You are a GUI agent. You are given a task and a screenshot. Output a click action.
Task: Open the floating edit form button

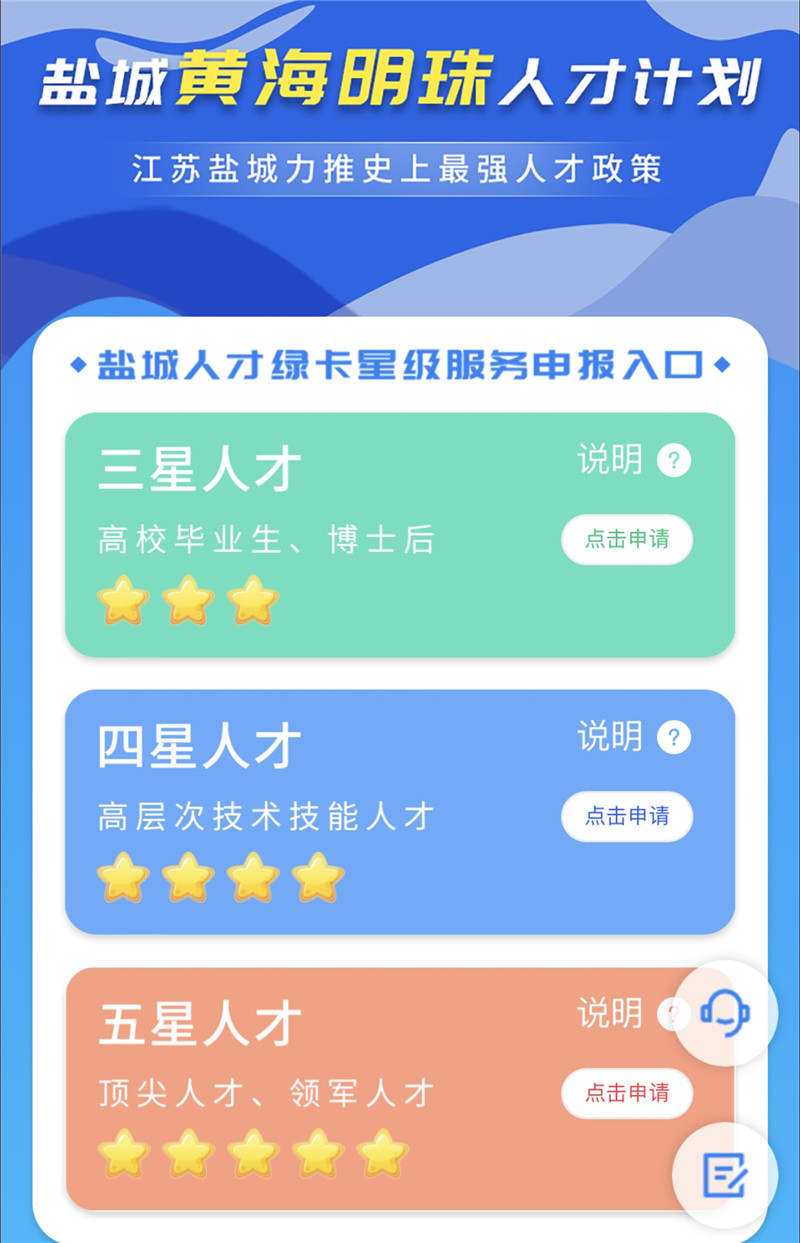click(x=725, y=1175)
